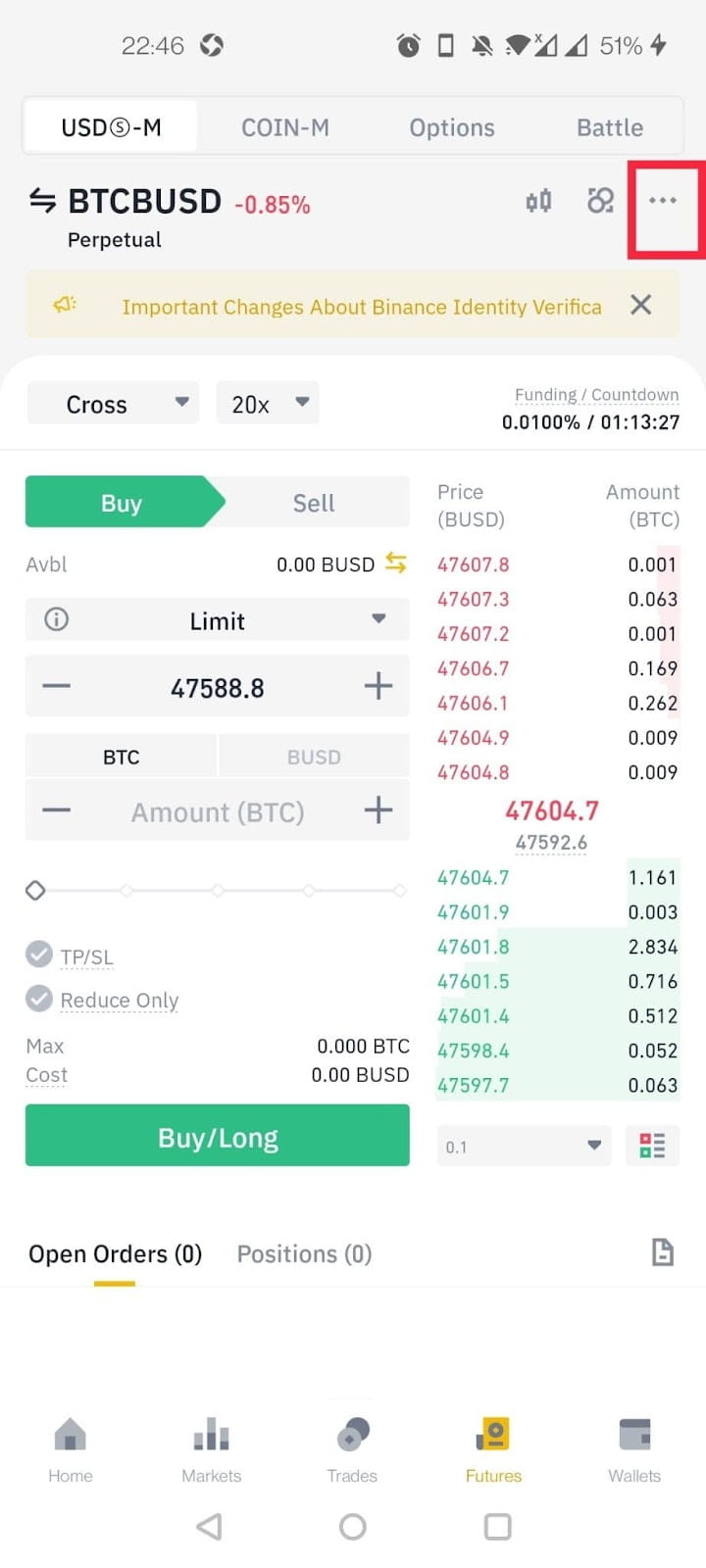Toggle the TP/SL checkbox
Screen dimensions: 706x1568
[x=39, y=954]
